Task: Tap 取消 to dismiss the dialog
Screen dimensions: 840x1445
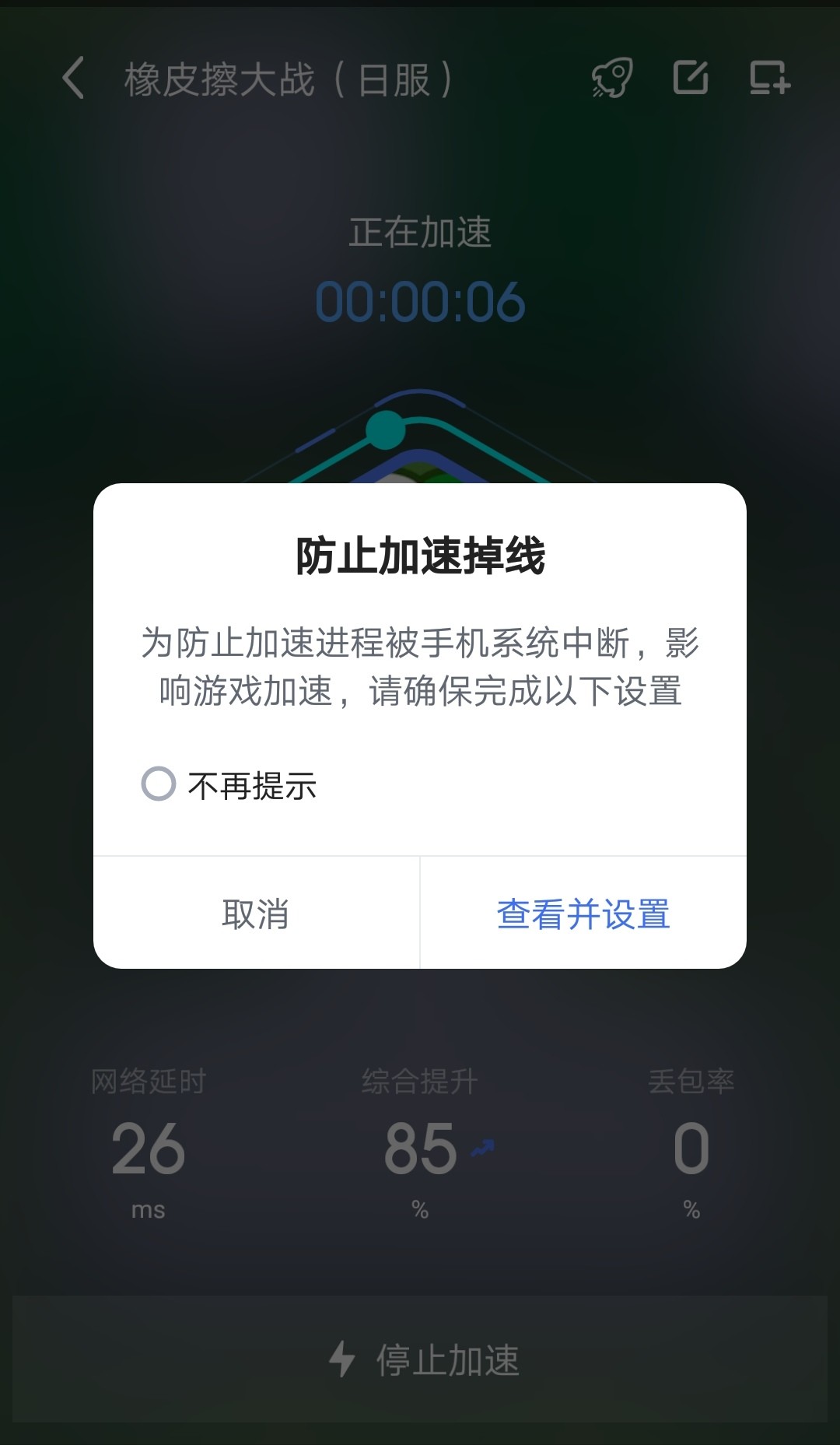Action: pos(256,914)
